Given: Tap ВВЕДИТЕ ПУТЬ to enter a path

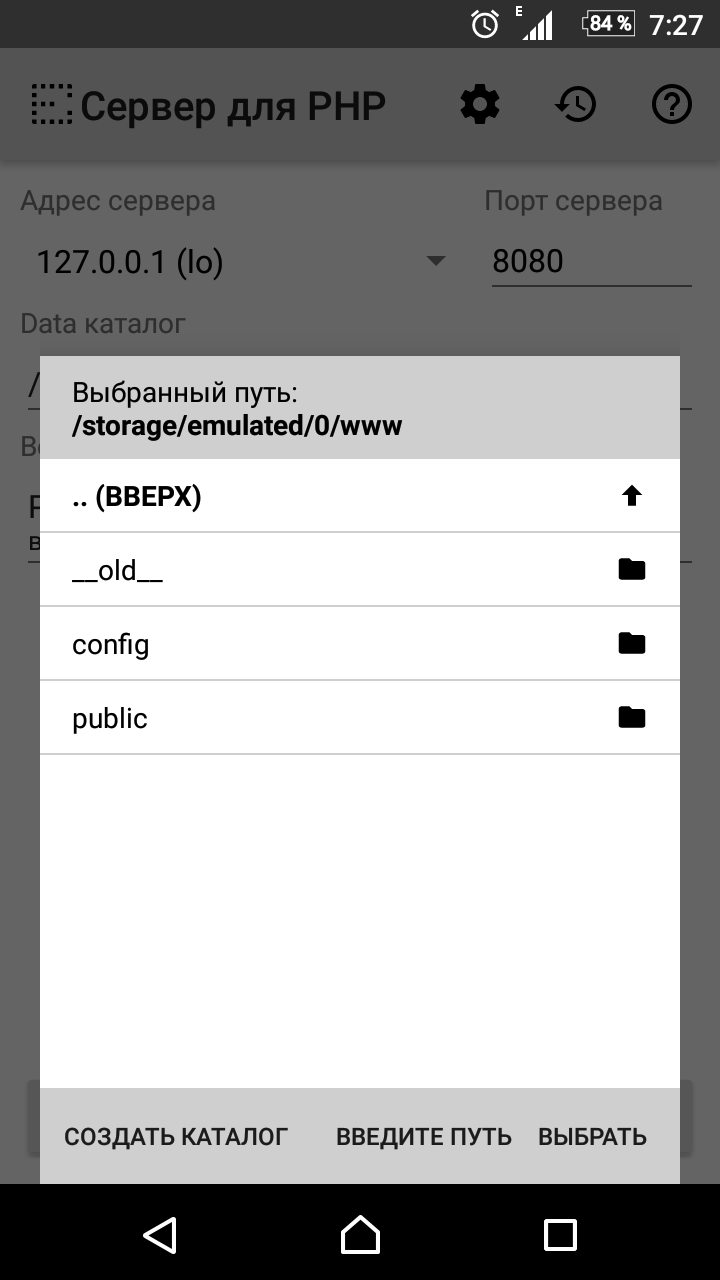Looking at the screenshot, I should [424, 1137].
